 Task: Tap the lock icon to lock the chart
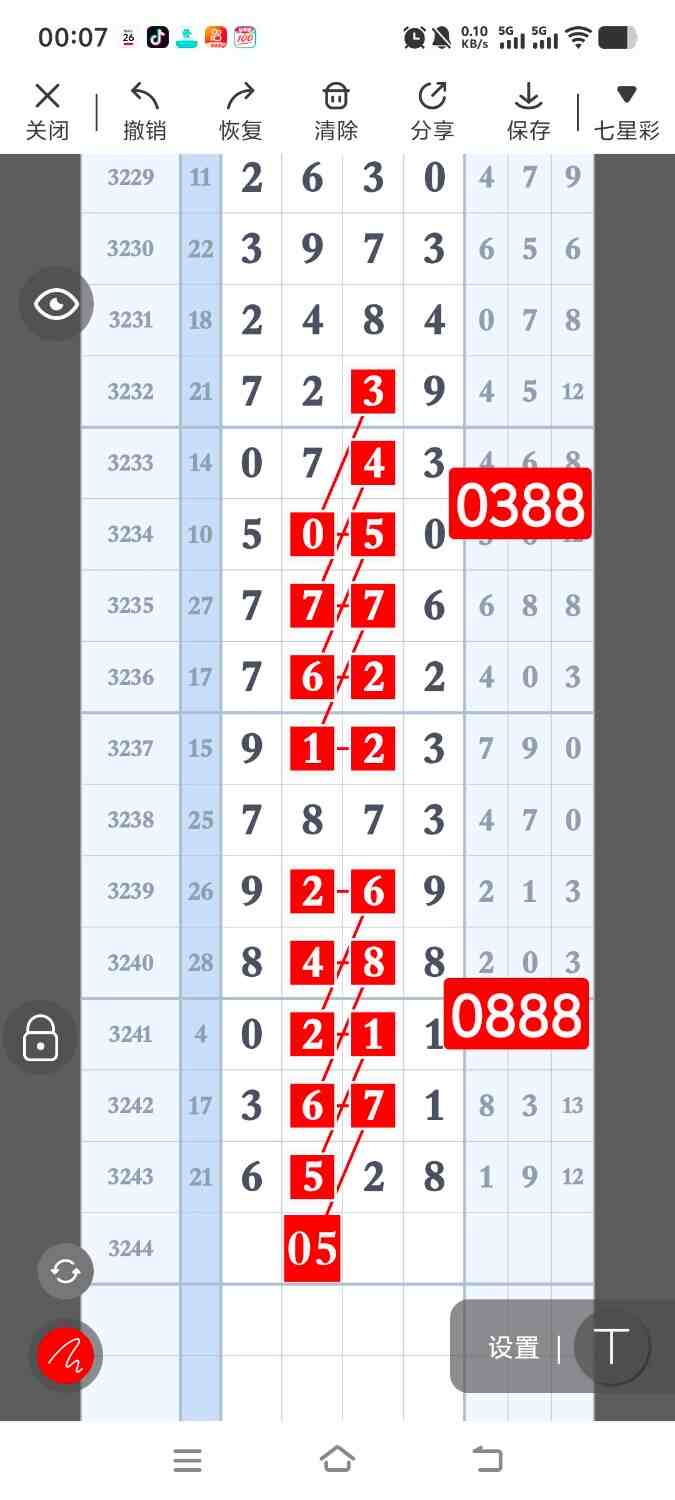40,1037
